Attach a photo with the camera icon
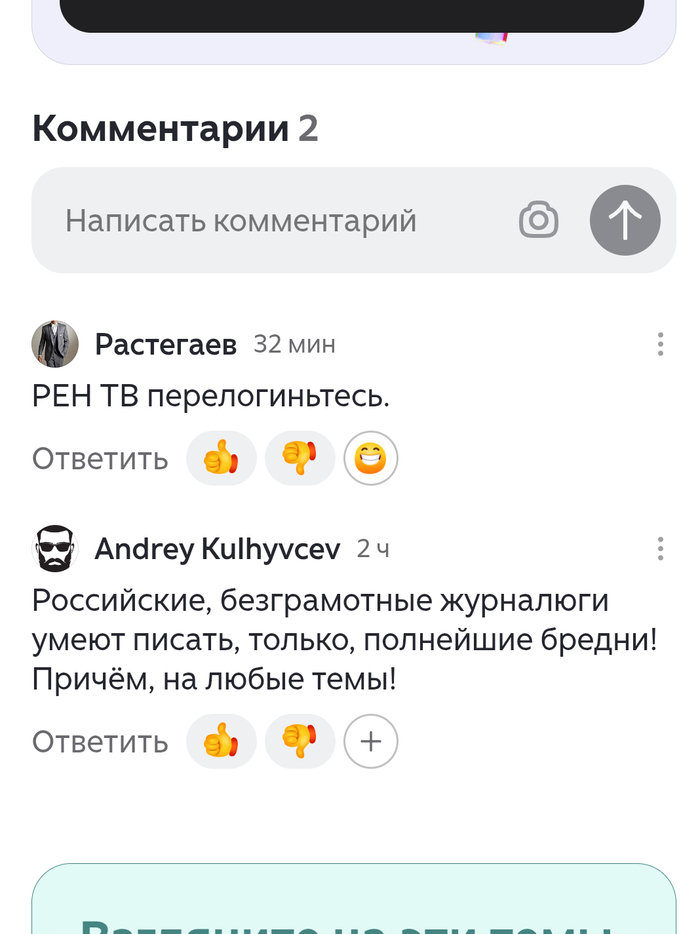700x934 pixels. click(x=539, y=220)
